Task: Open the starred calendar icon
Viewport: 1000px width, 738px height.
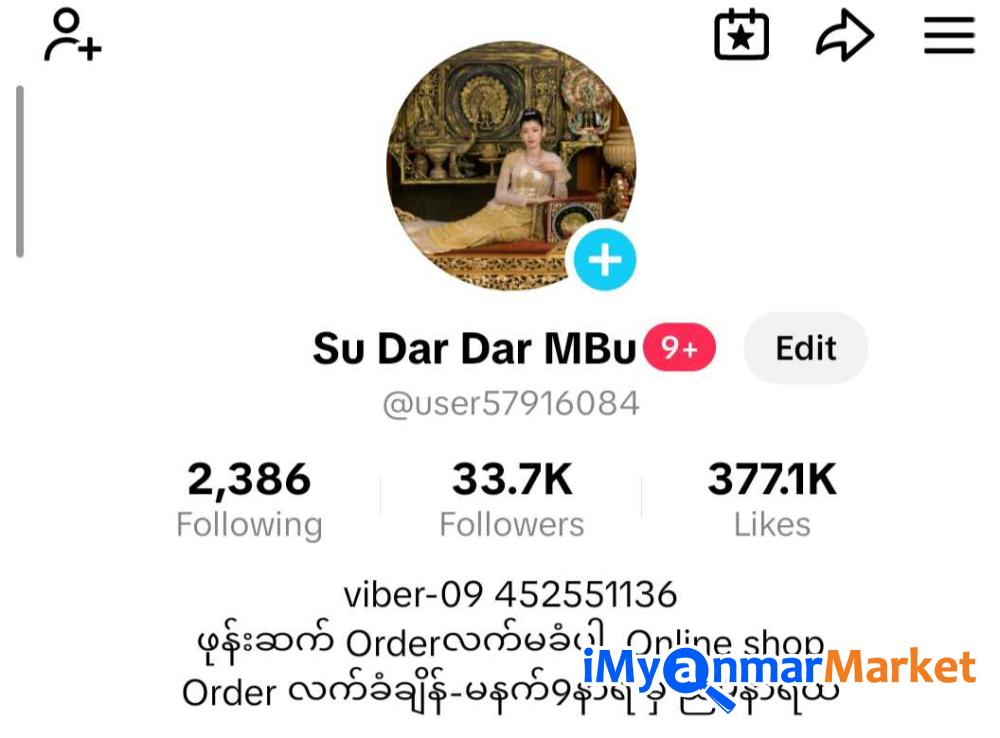Action: pyautogui.click(x=741, y=36)
